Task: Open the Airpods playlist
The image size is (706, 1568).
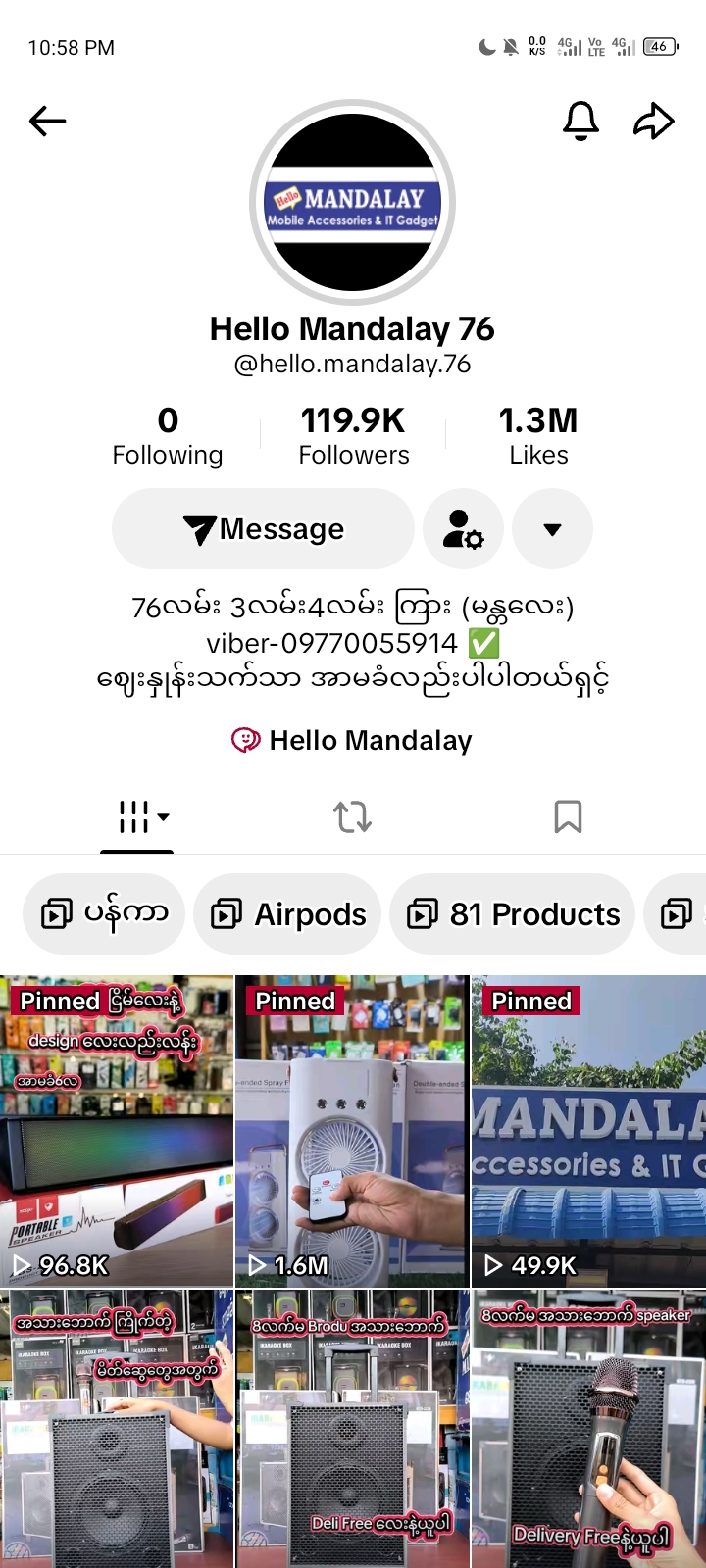Action: pos(288,914)
